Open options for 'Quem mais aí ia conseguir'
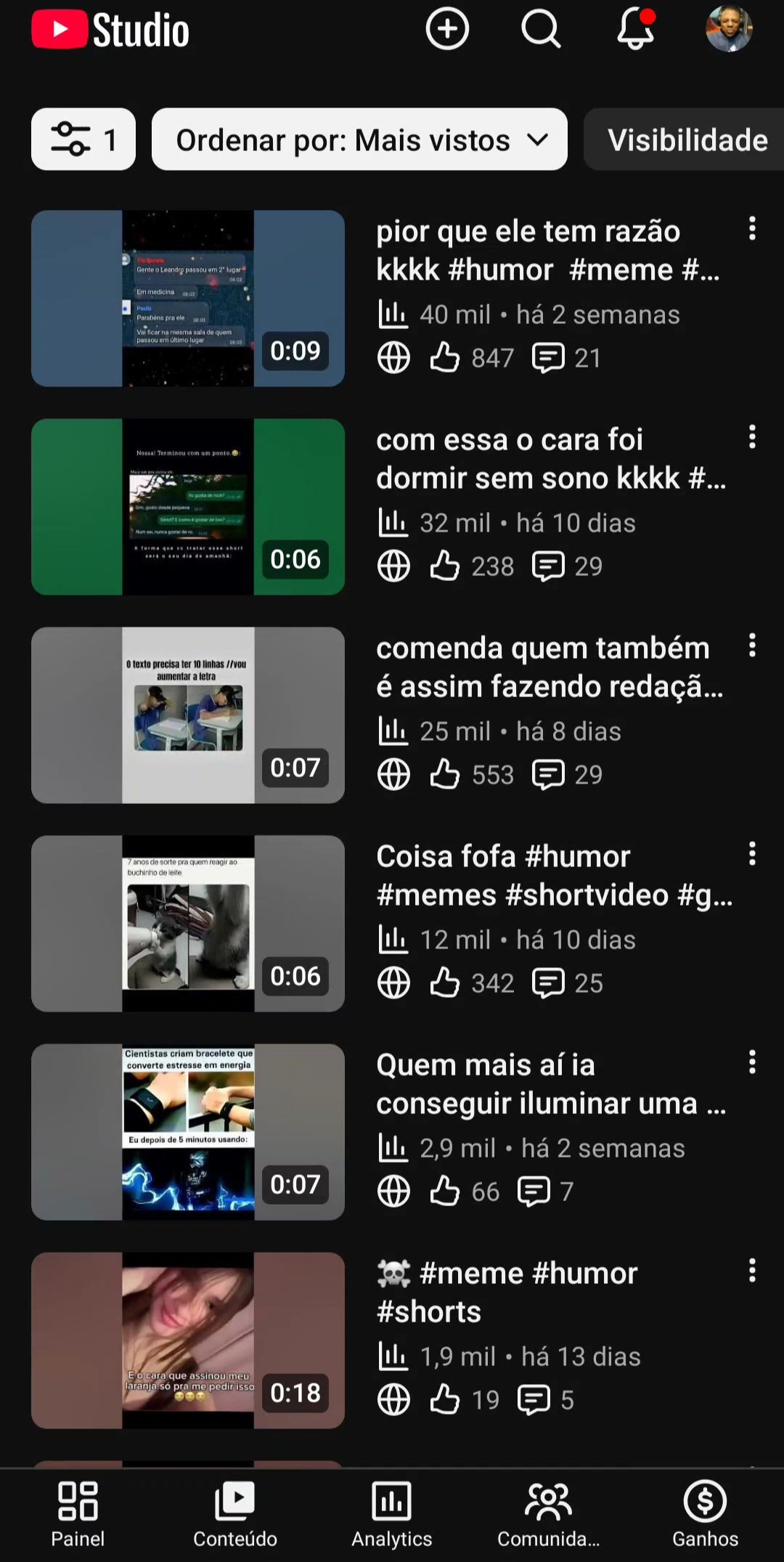Screen dimensions: 784x1562 752,1062
